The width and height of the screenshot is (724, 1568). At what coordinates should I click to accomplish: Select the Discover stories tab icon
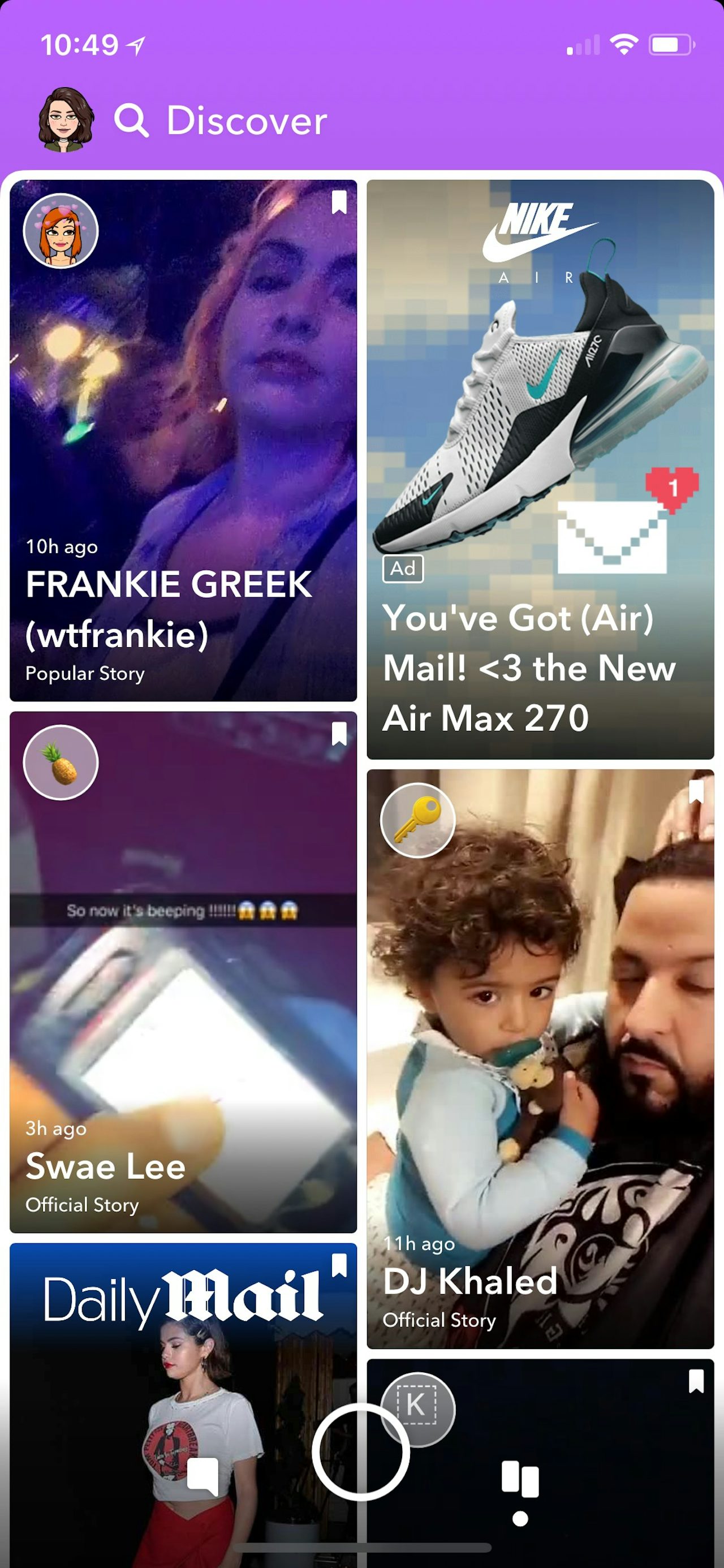520,1479
